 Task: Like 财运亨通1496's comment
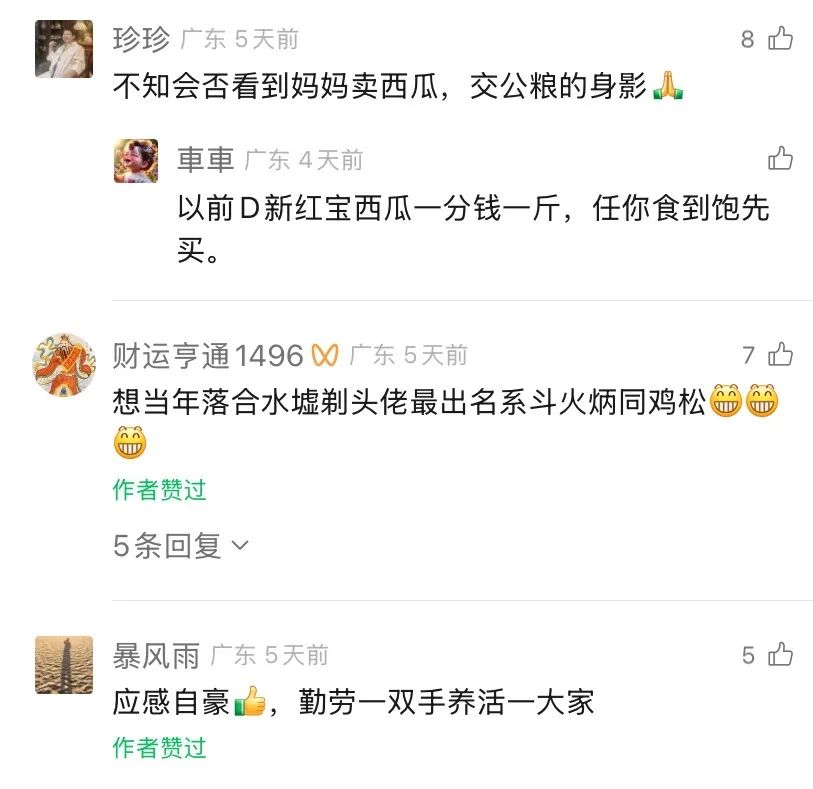pyautogui.click(x=780, y=355)
